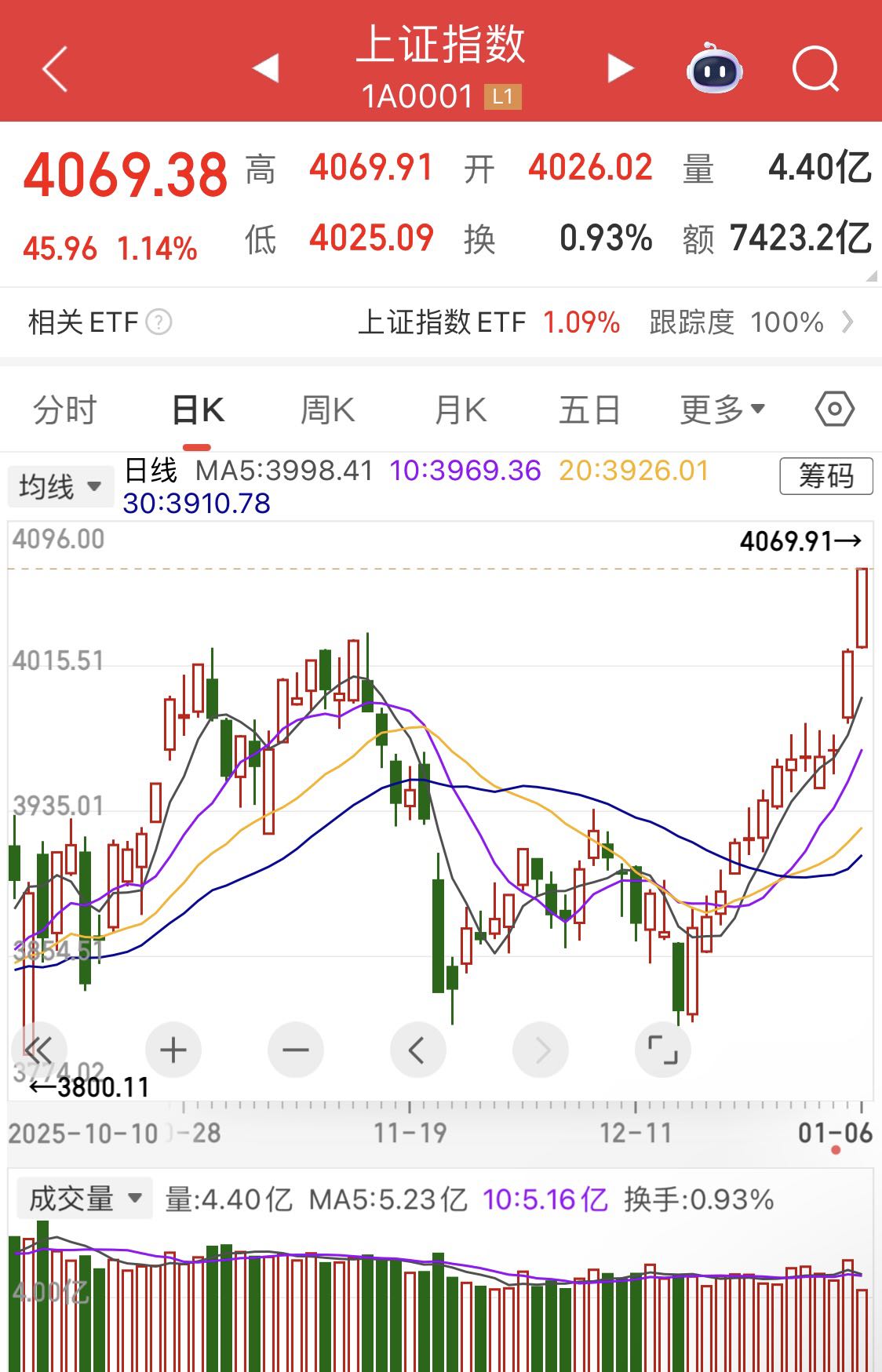The height and width of the screenshot is (1372, 882).
Task: Open chart settings hexagon icon
Action: (x=834, y=409)
